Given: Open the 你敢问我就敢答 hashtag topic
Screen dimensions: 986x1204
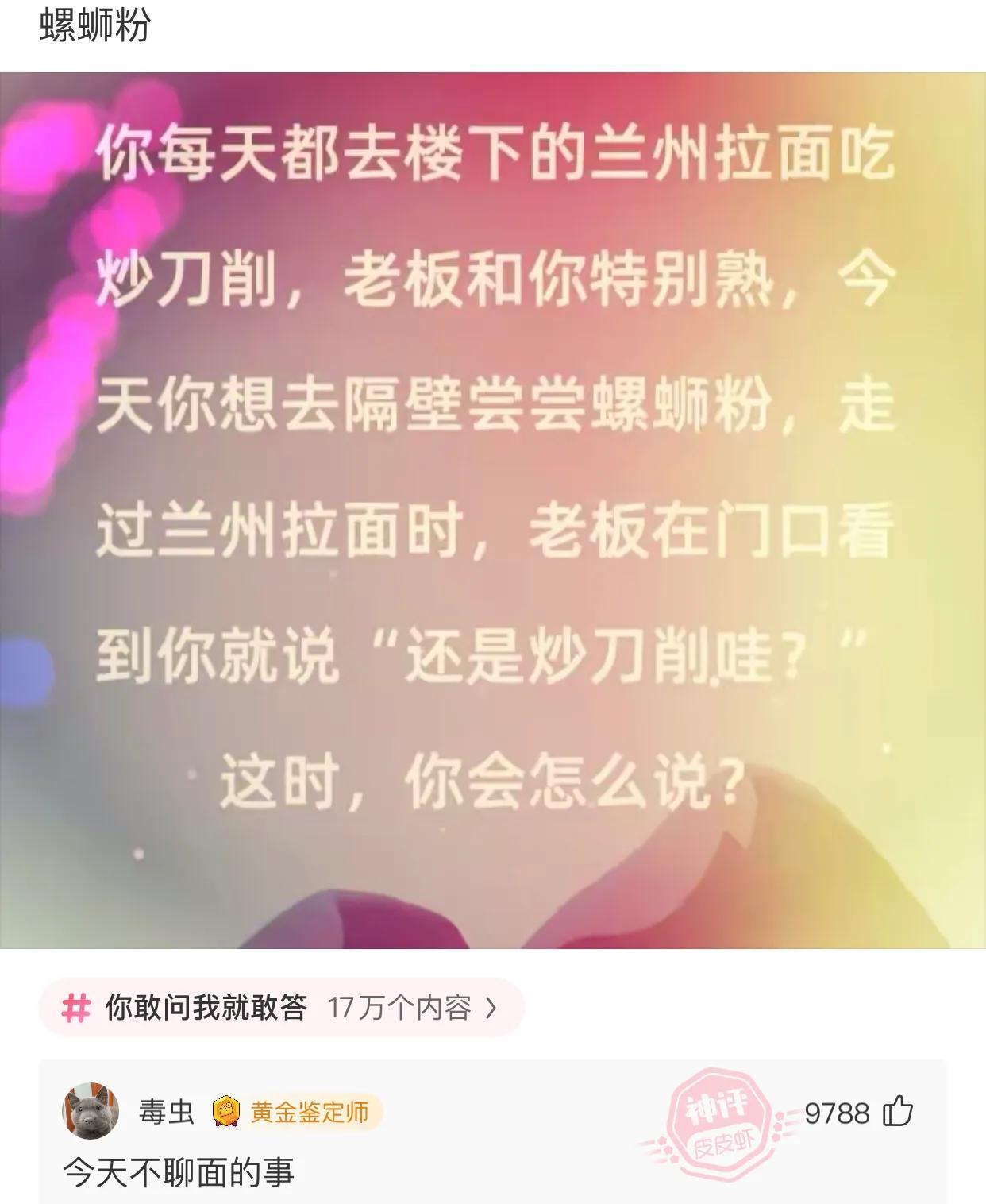Looking at the screenshot, I should click(281, 1008).
